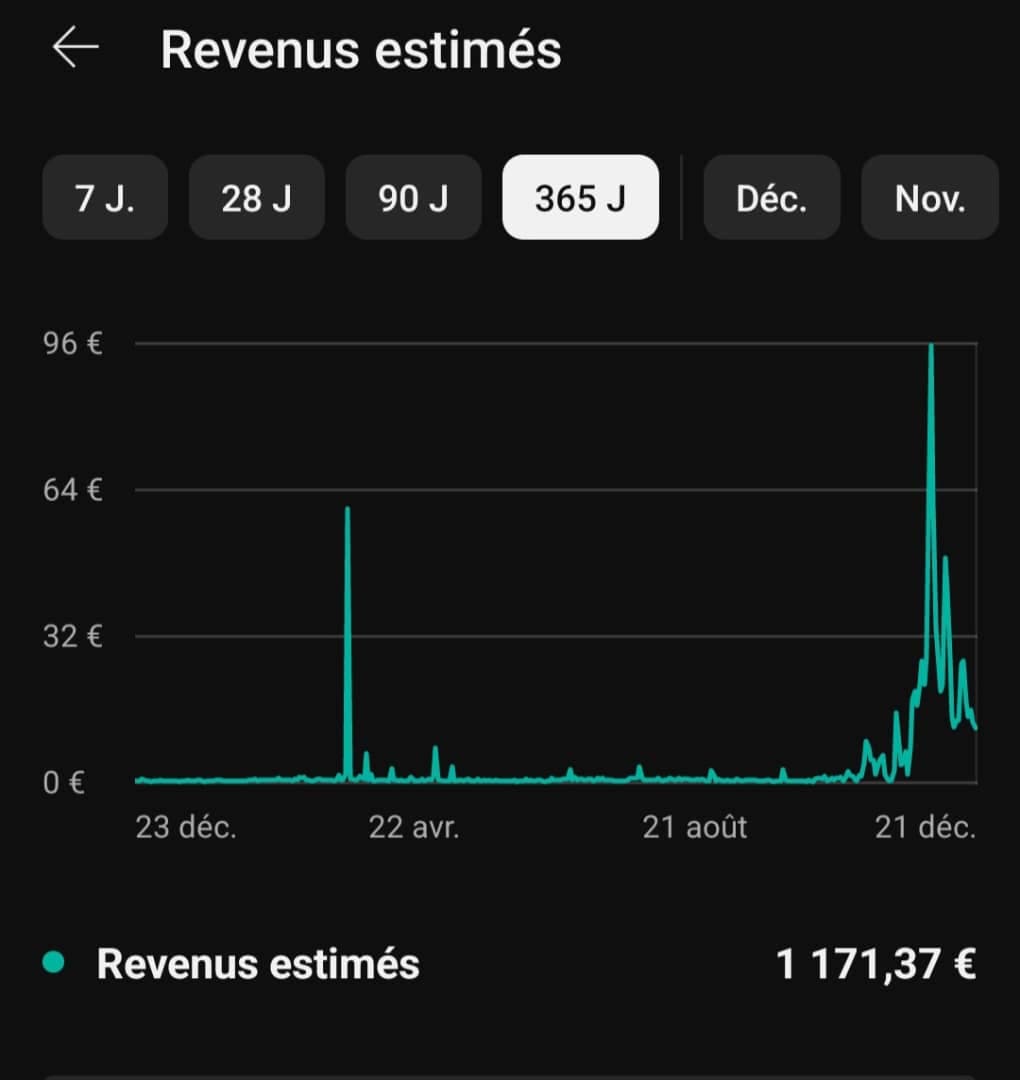The image size is (1020, 1080).
Task: Open the Nov. monthly view
Action: [x=928, y=198]
